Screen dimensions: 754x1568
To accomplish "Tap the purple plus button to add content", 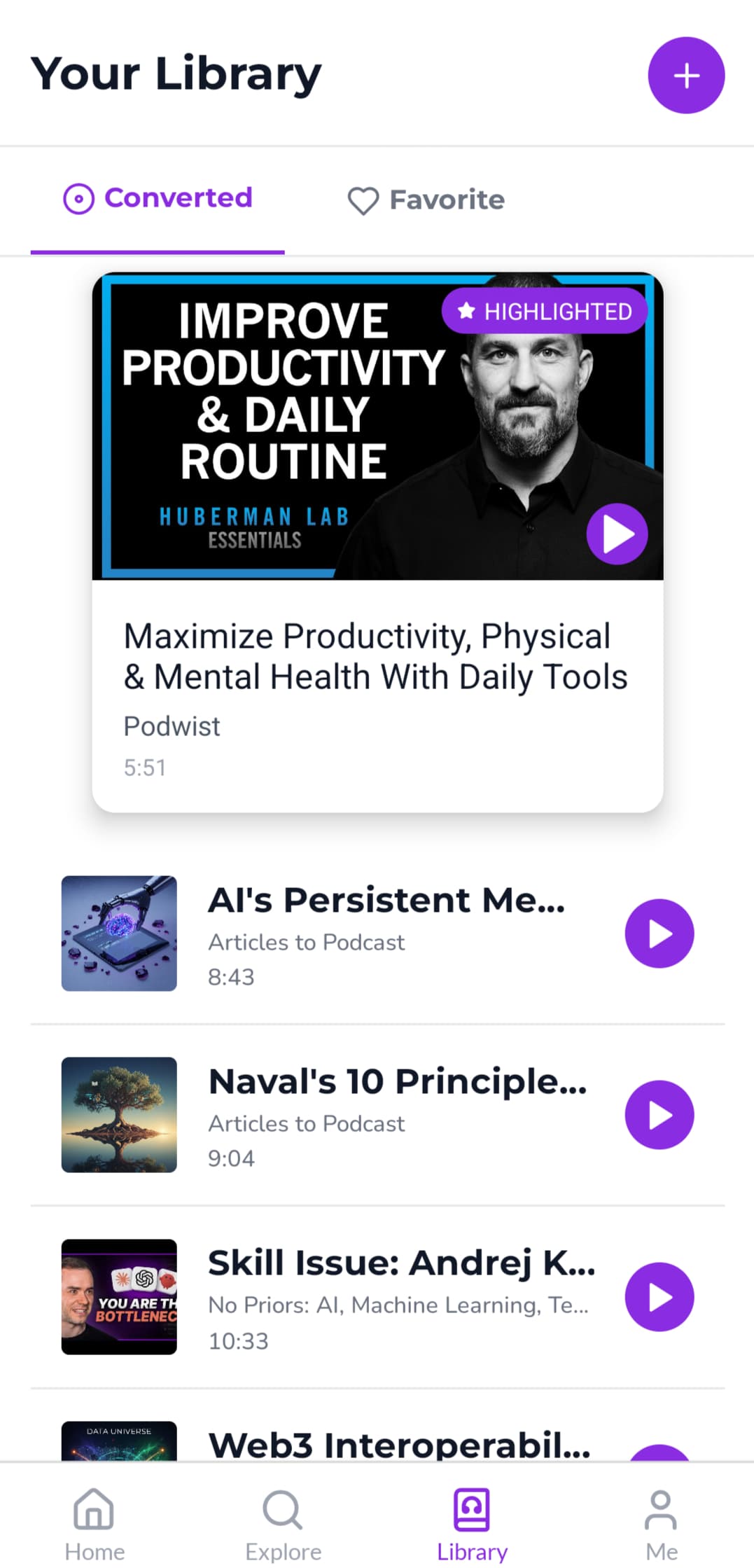I will [x=686, y=75].
